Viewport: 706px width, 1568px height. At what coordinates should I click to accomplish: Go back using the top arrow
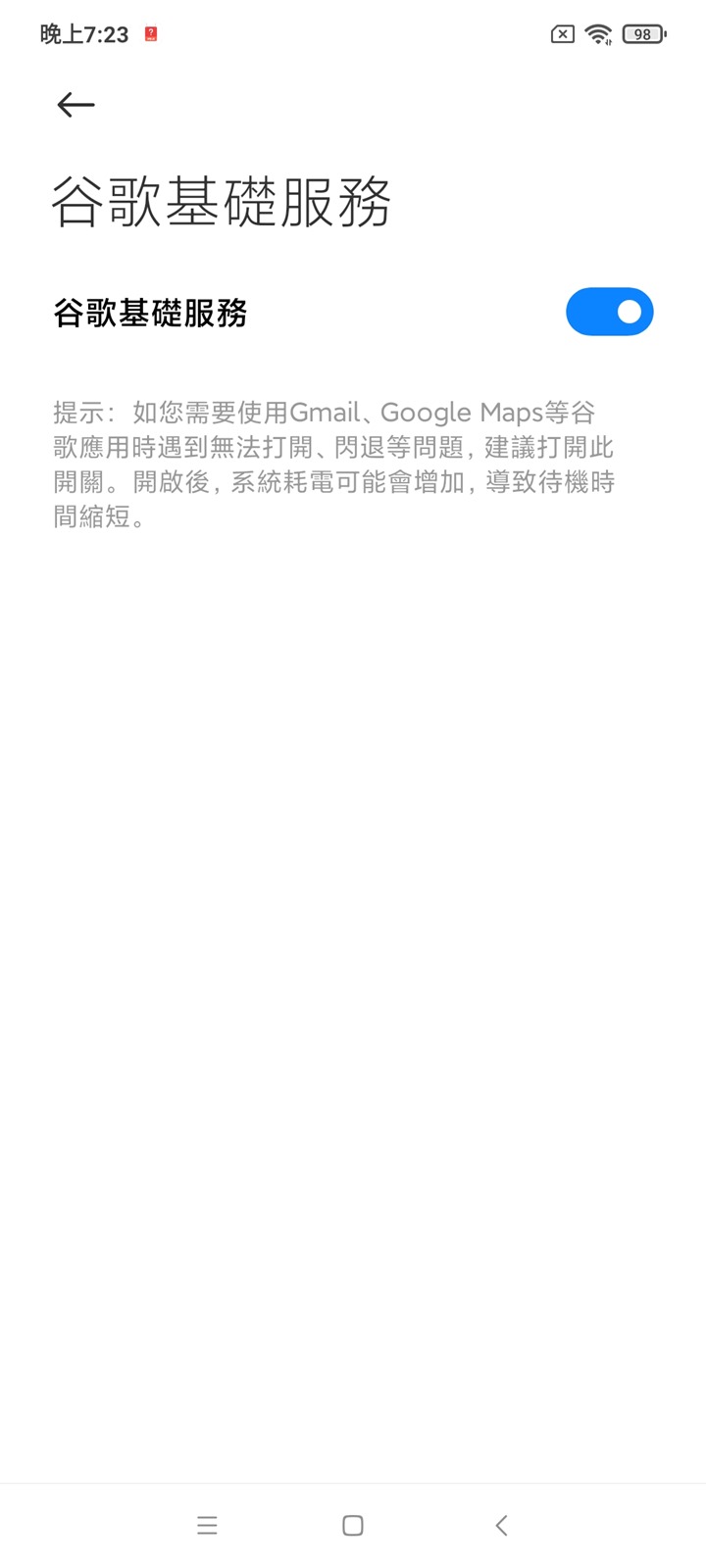click(76, 105)
